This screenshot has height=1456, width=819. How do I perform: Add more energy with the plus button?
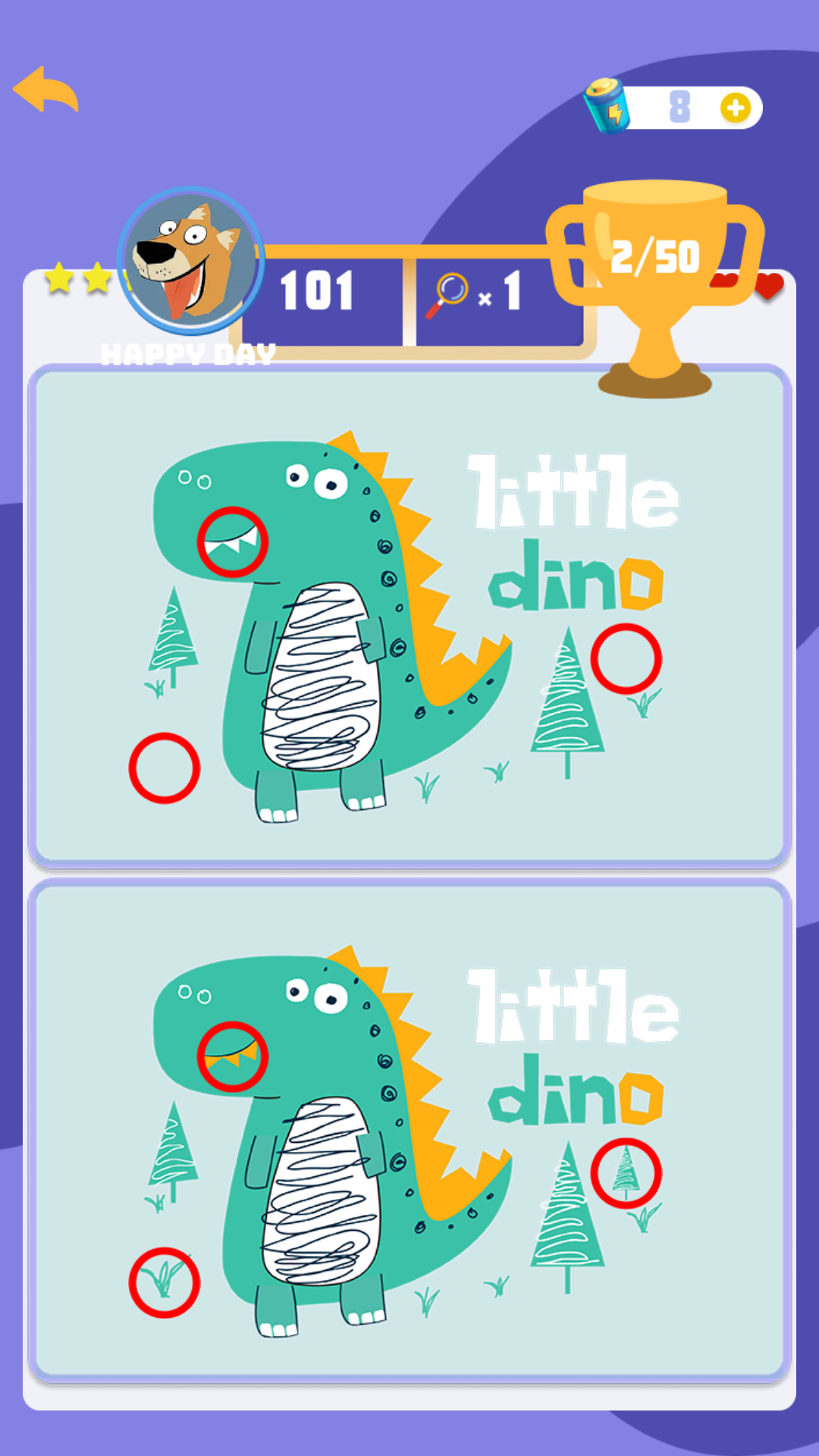(735, 108)
